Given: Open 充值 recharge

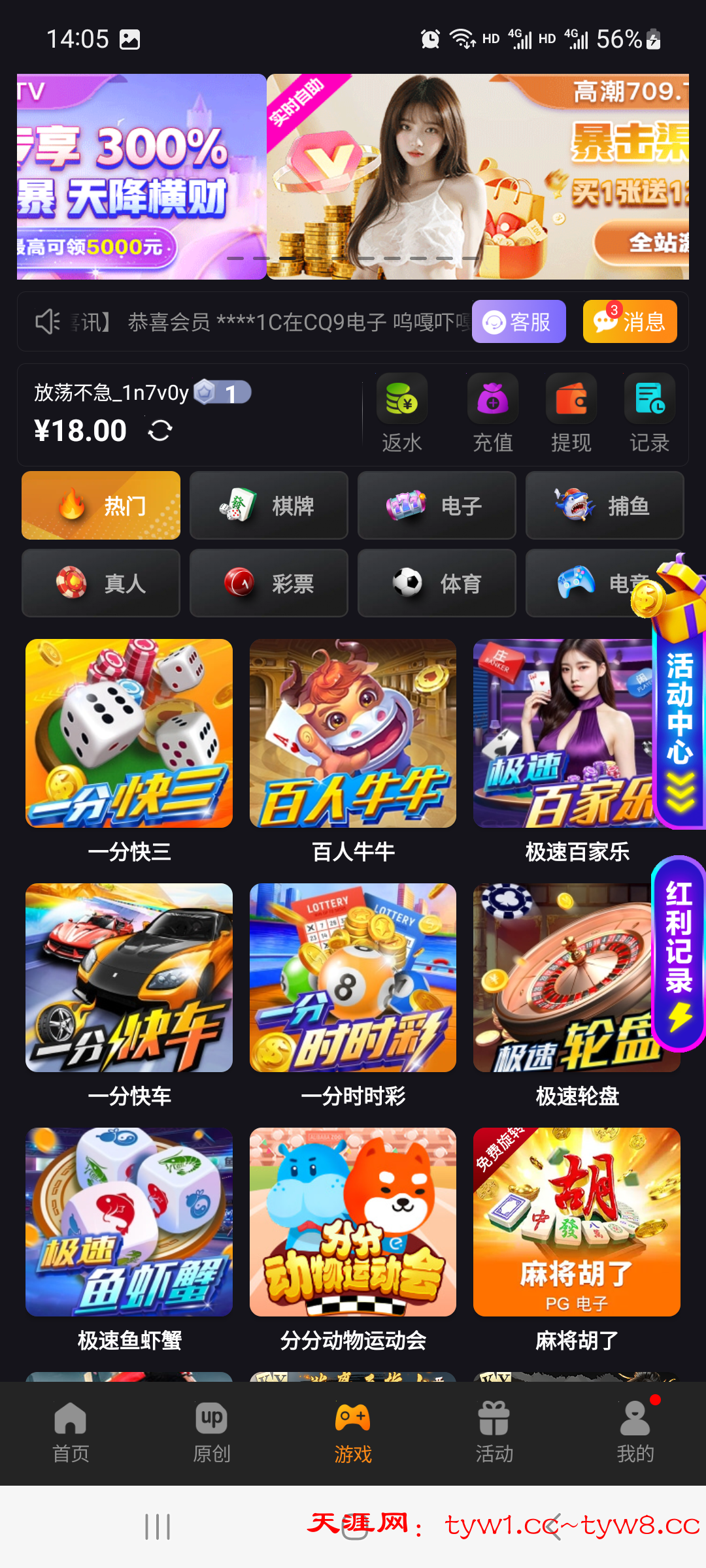Looking at the screenshot, I should pos(492,413).
